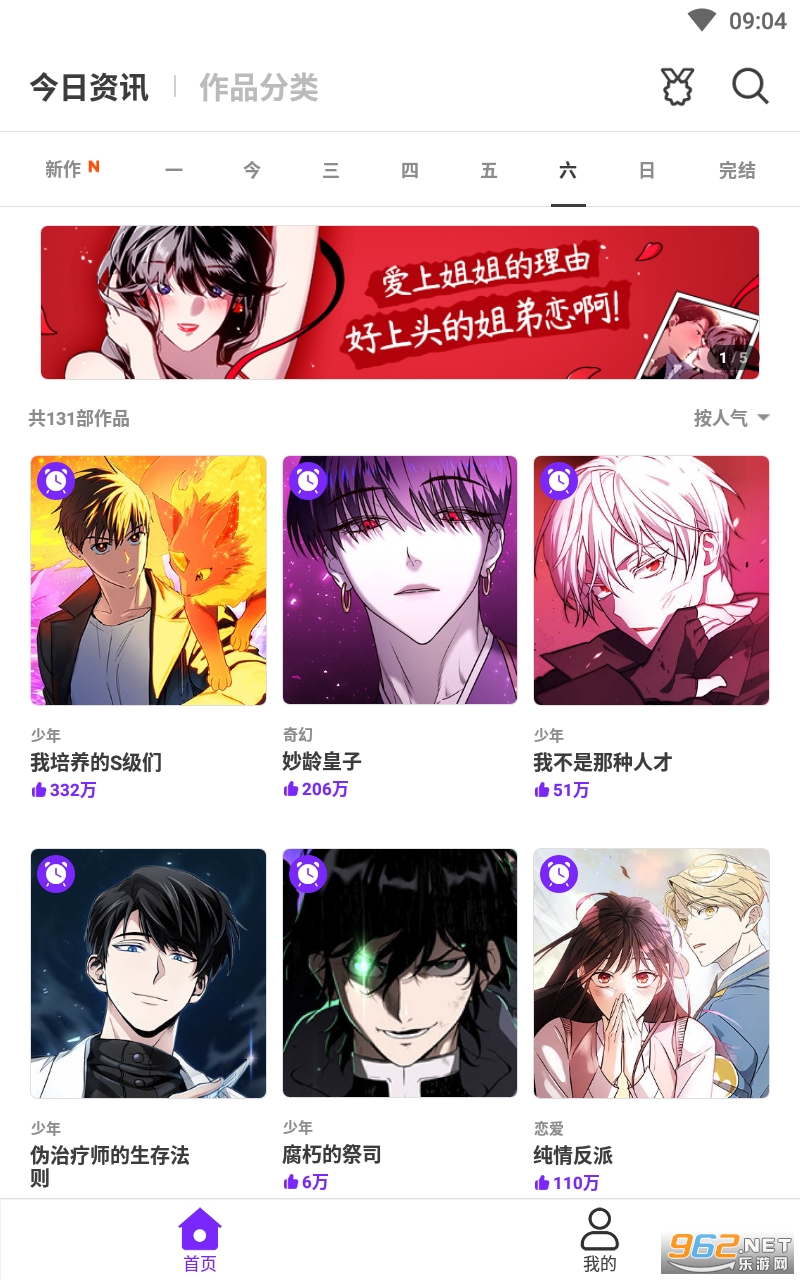Go to the 我的 profile tab
This screenshot has height=1280, width=800.
[600, 1240]
